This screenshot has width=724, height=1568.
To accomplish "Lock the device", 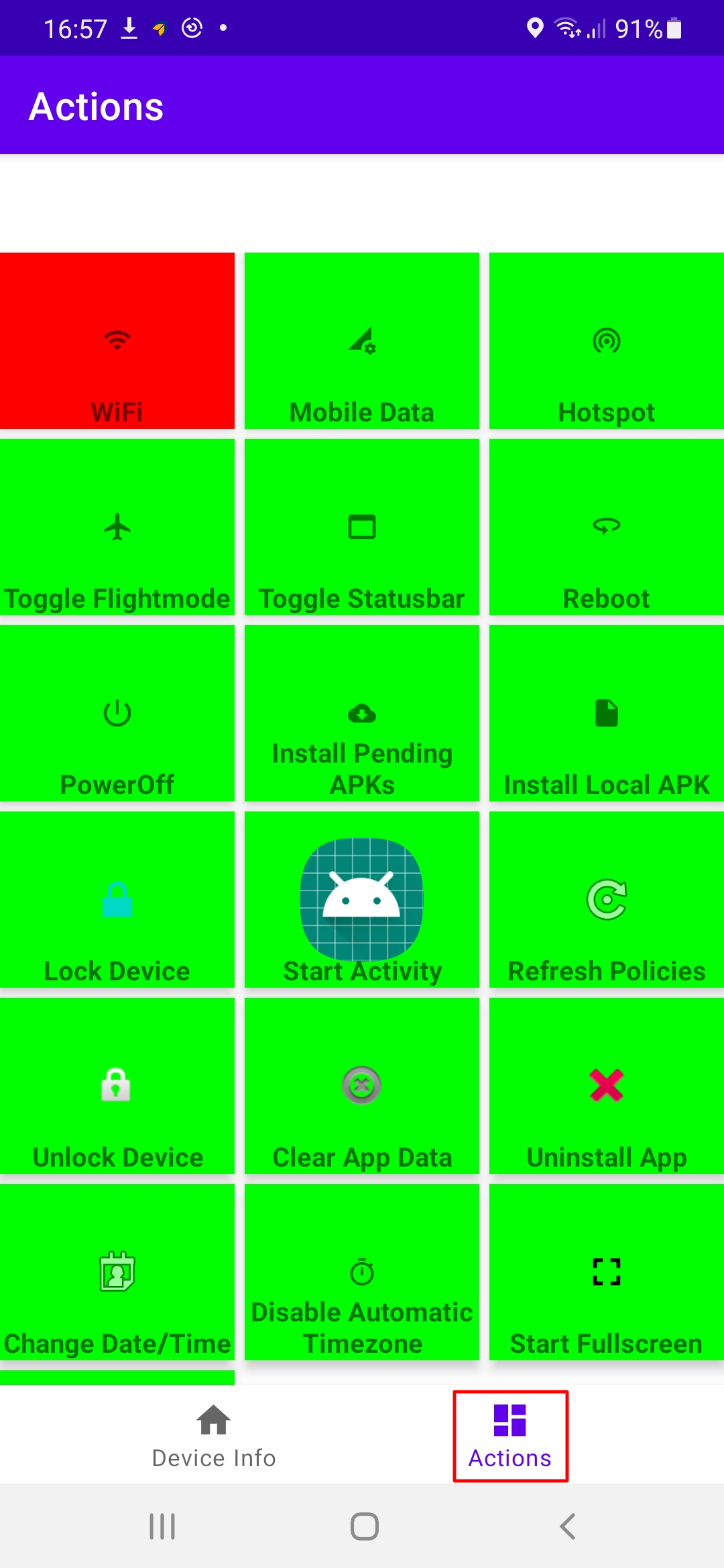I will (x=117, y=899).
